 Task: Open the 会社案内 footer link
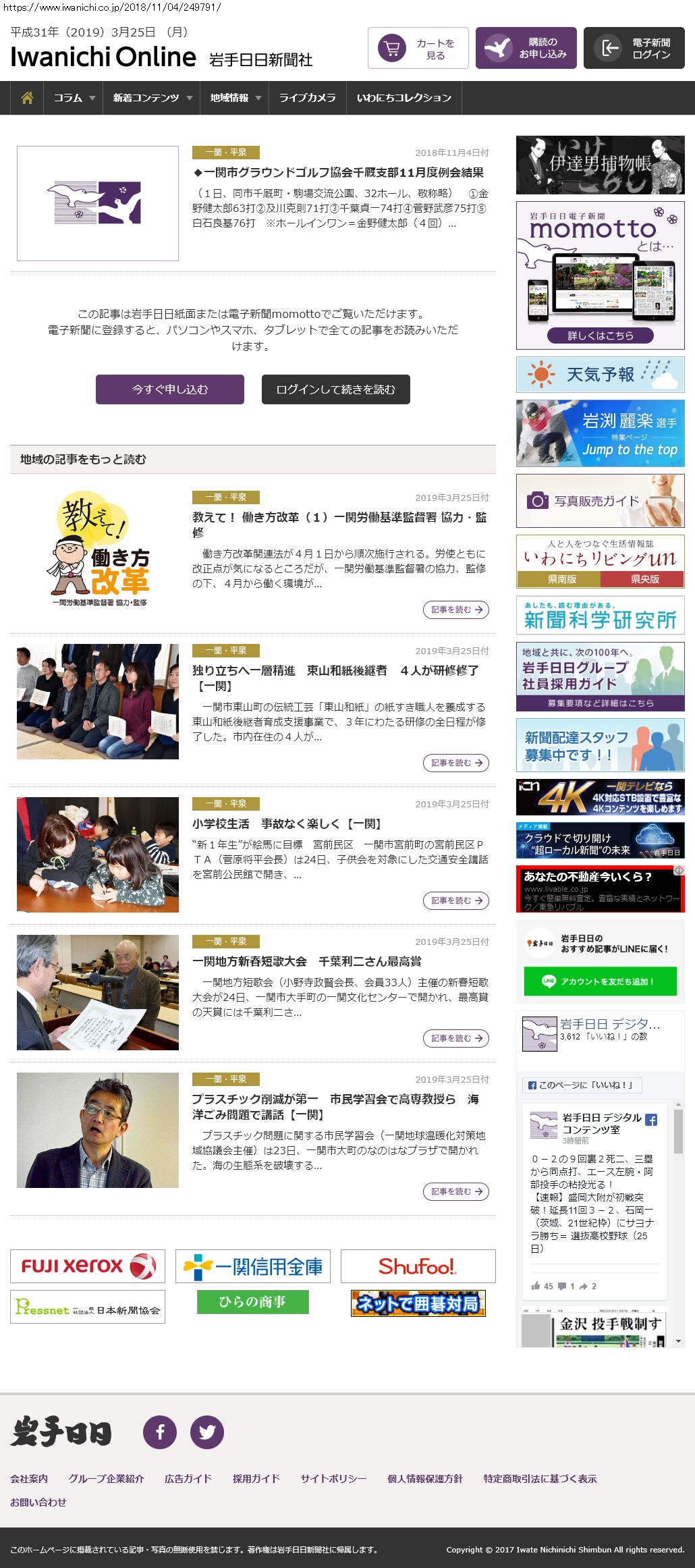point(29,1478)
